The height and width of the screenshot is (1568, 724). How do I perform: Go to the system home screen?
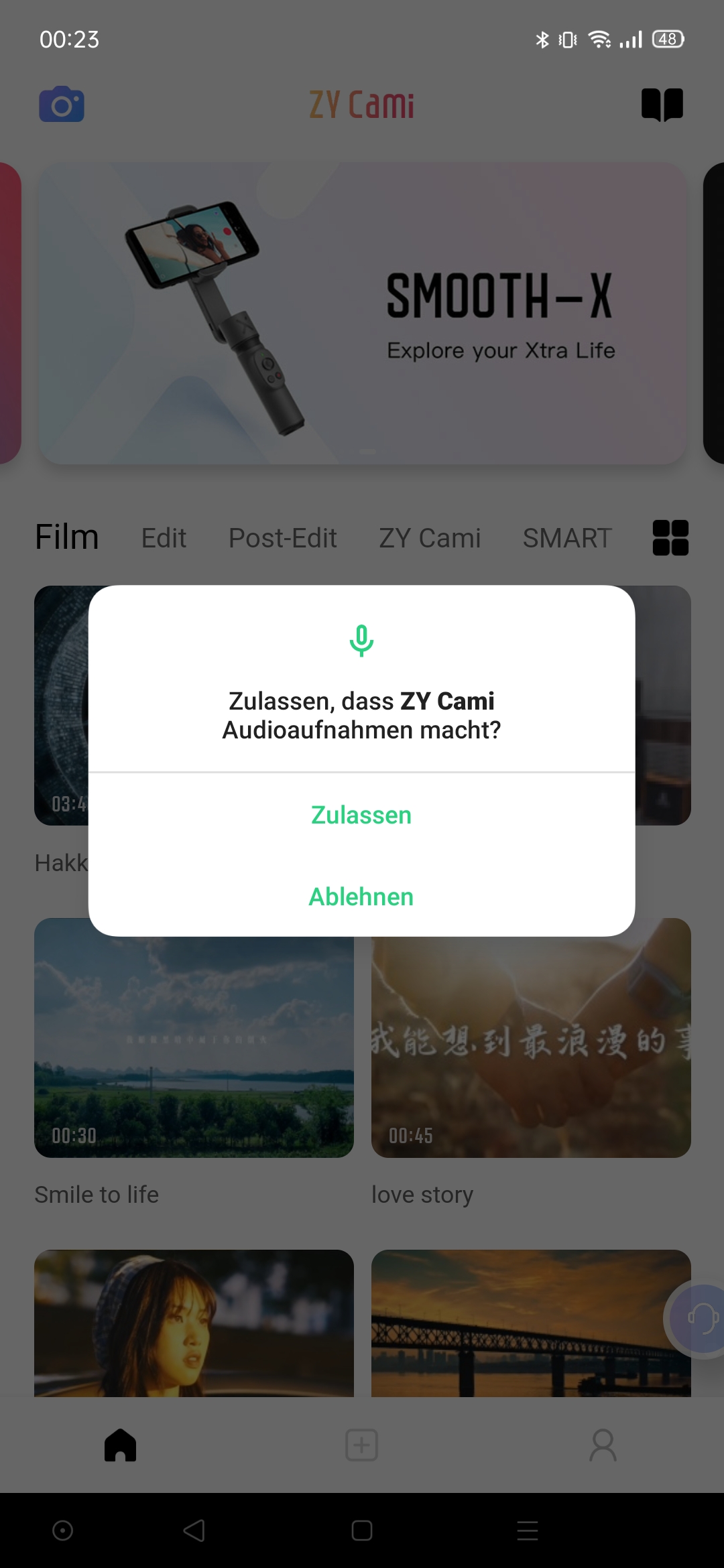[361, 1530]
